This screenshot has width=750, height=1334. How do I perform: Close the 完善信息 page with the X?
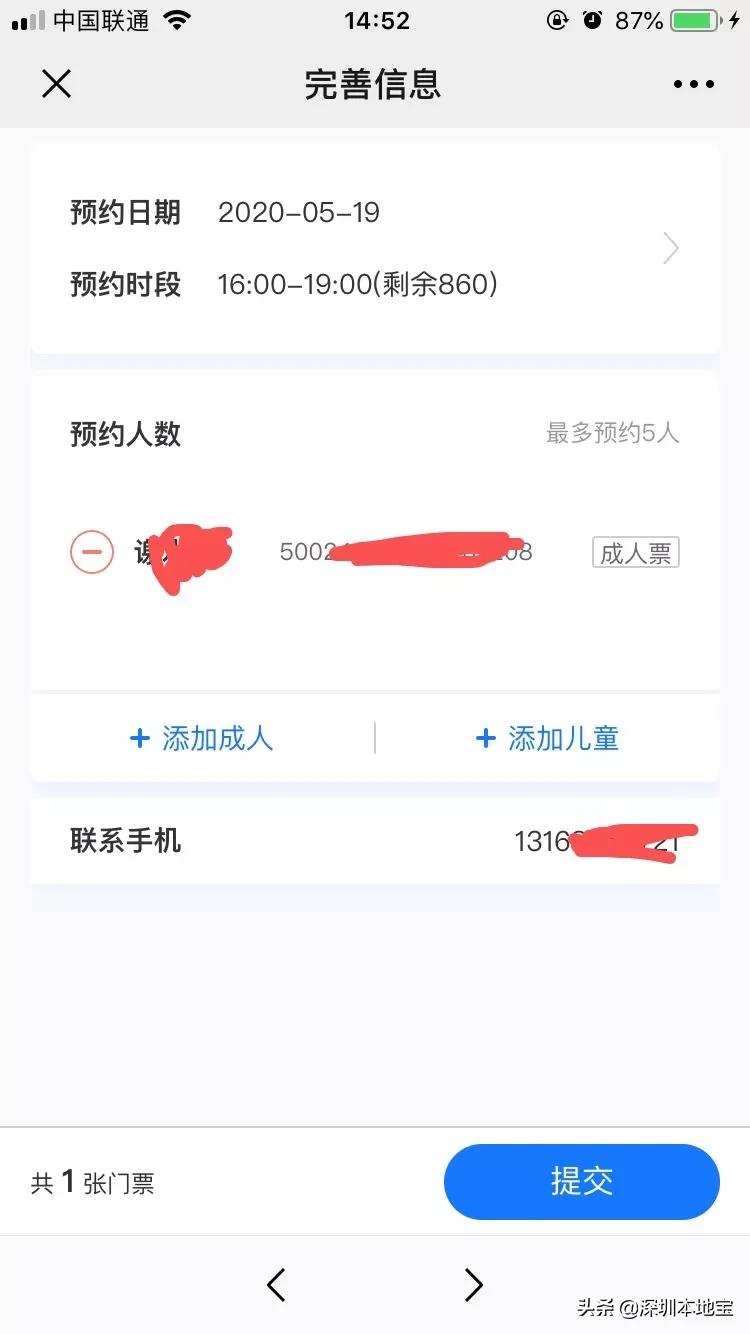pyautogui.click(x=56, y=84)
